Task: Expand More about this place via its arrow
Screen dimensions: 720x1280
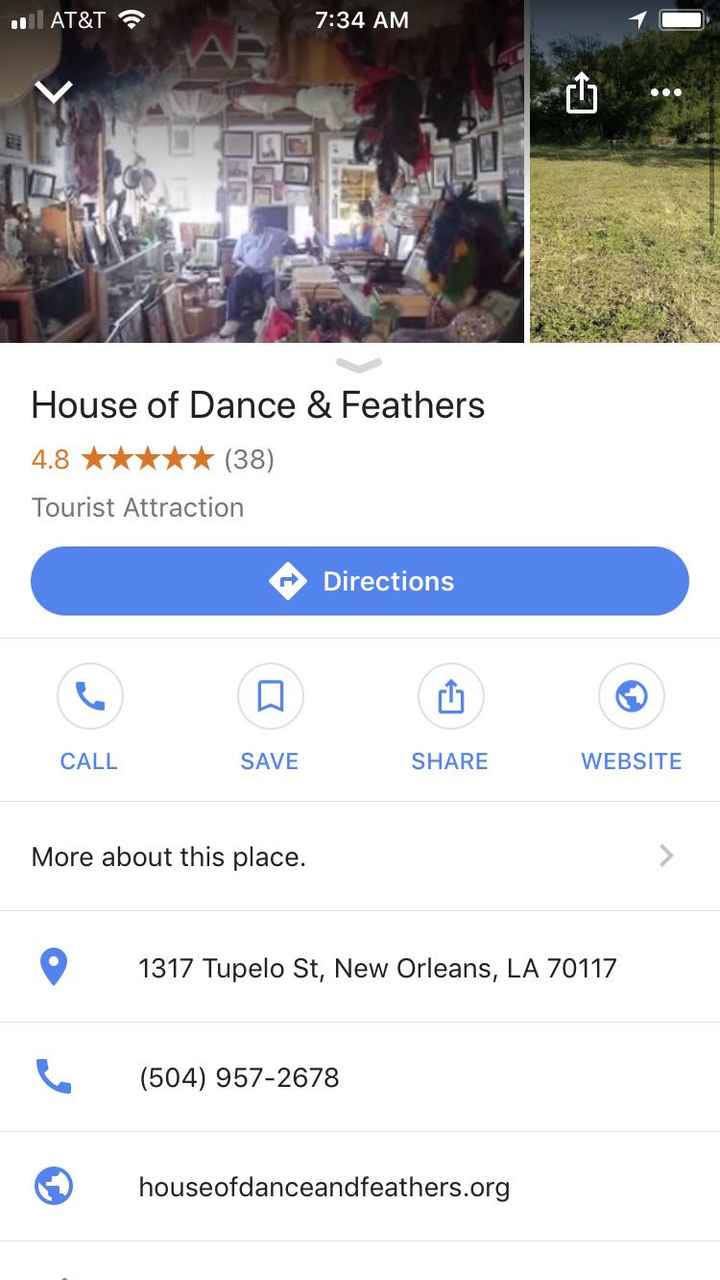Action: (666, 856)
